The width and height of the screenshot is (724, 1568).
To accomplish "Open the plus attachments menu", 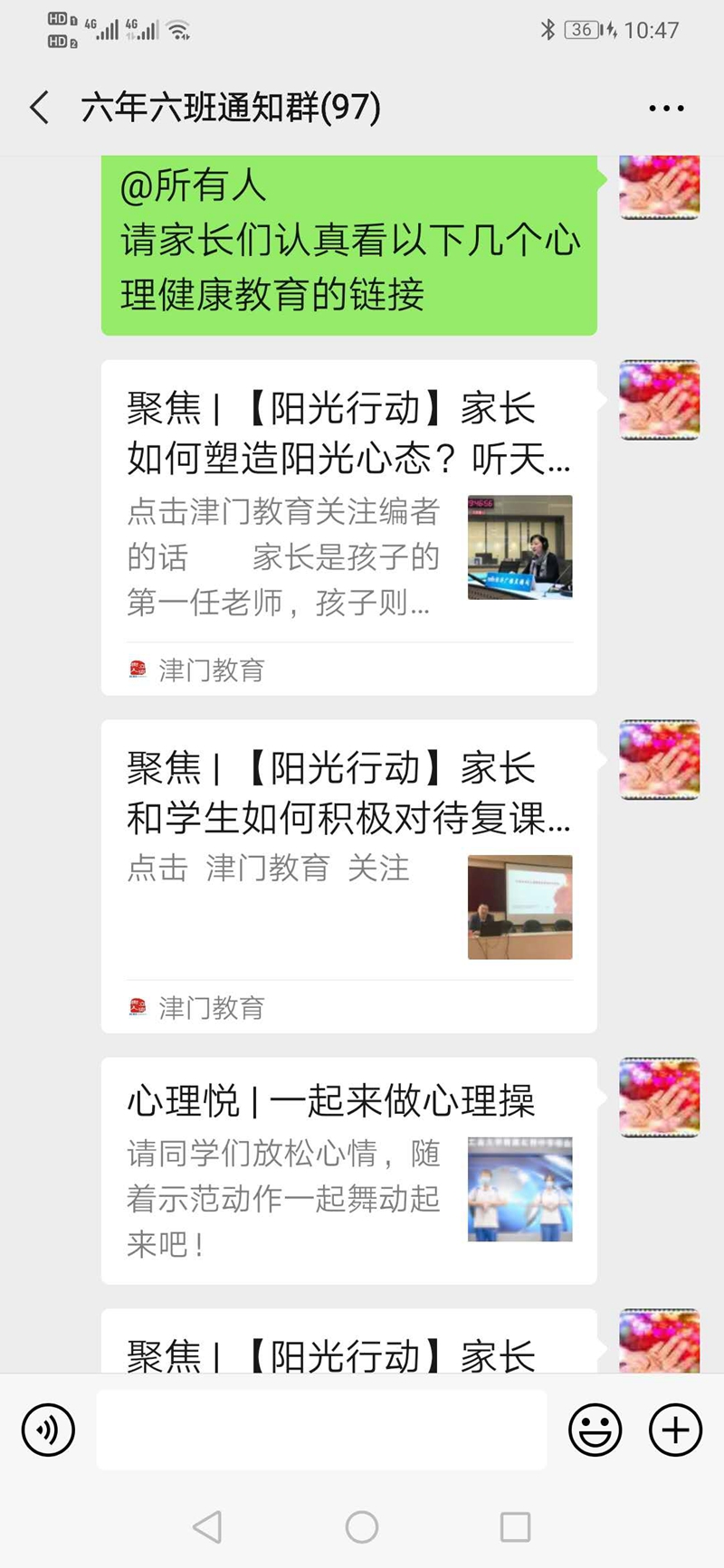I will coord(675,1430).
